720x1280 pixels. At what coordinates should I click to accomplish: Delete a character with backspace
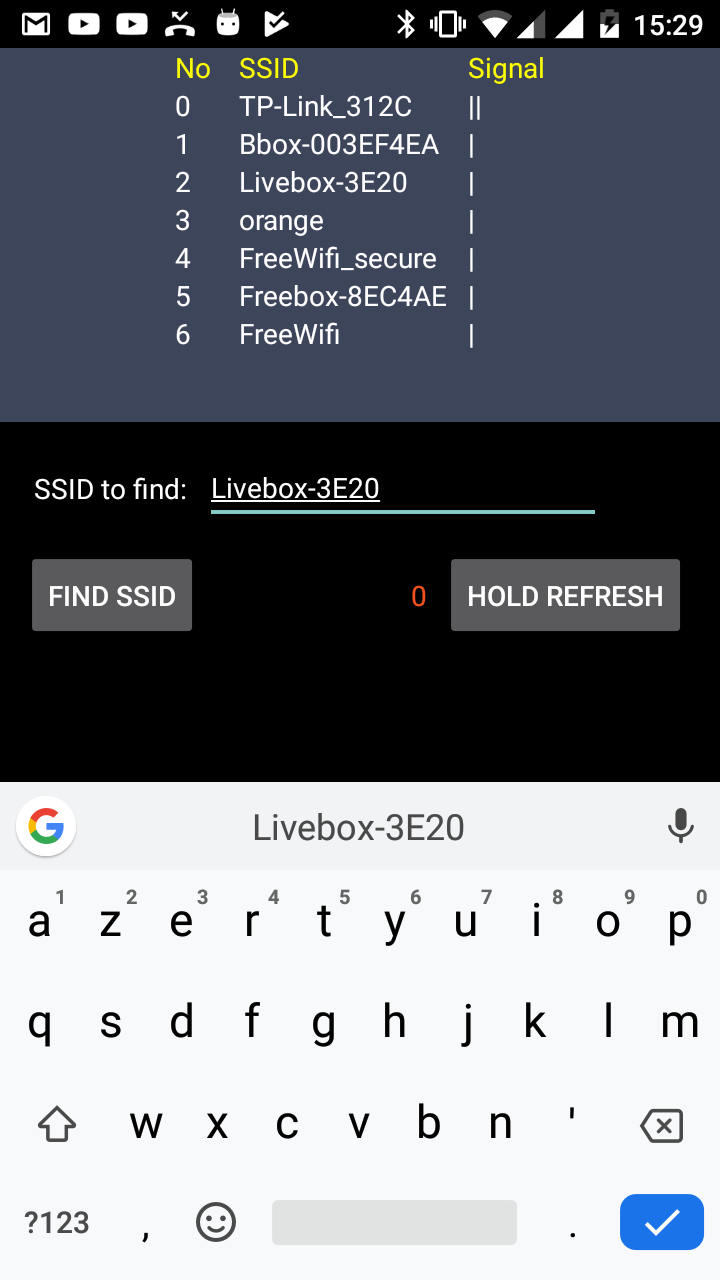(x=661, y=1126)
